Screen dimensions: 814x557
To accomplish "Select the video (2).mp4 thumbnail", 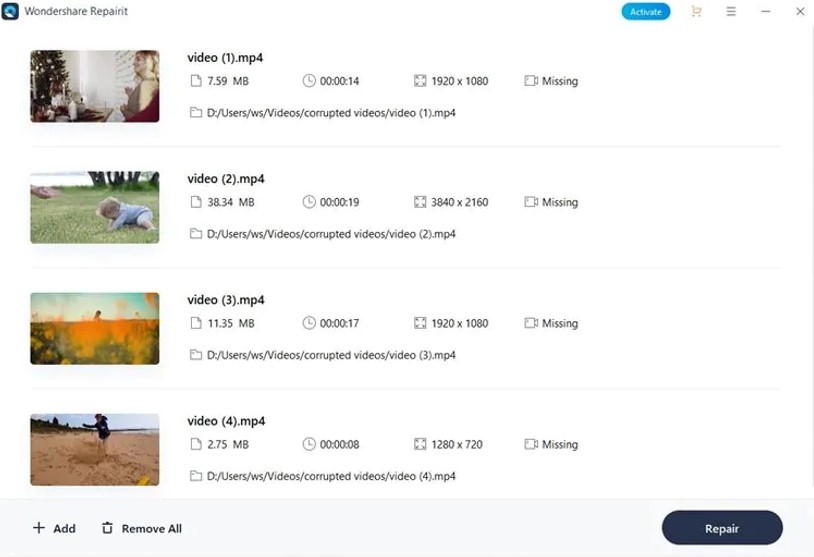I will click(95, 207).
